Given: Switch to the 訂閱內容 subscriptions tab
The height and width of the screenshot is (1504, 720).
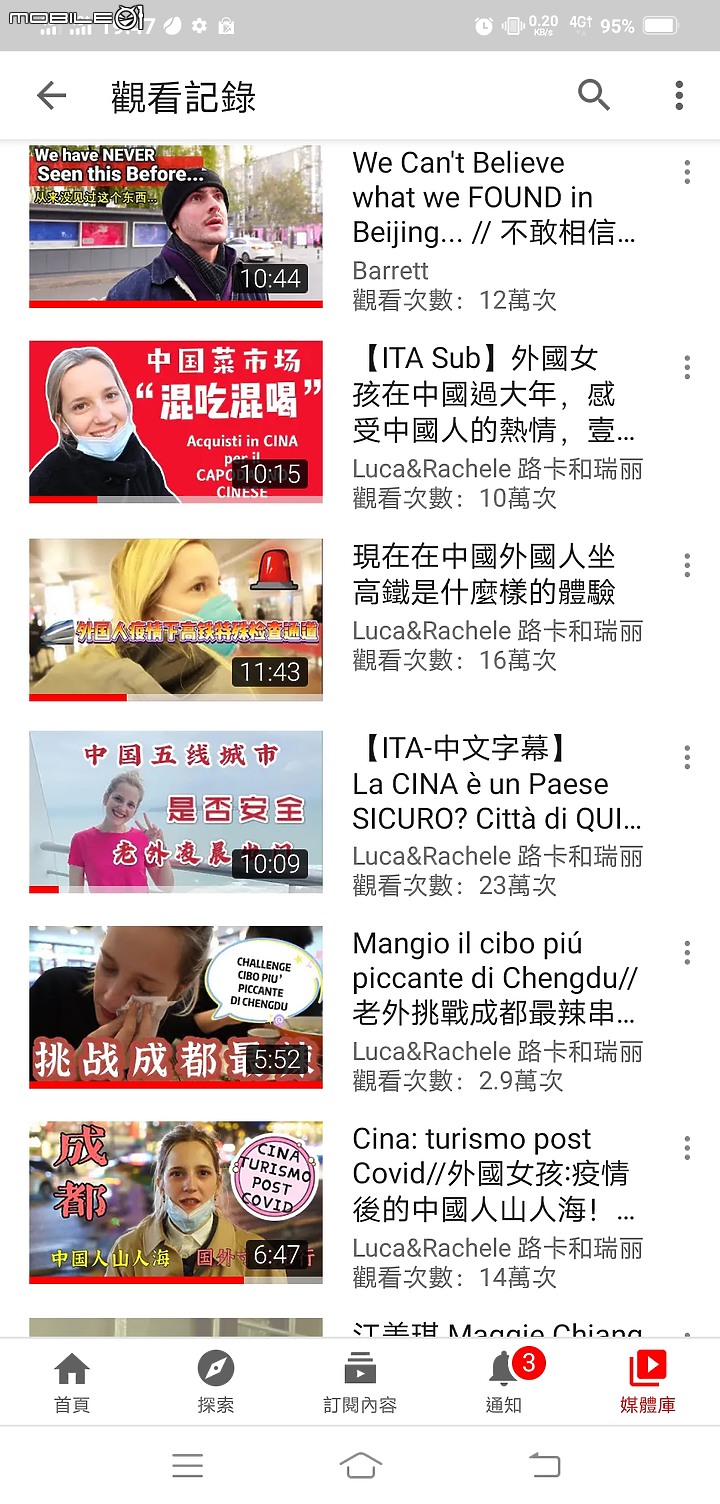Looking at the screenshot, I should pos(360,1382).
